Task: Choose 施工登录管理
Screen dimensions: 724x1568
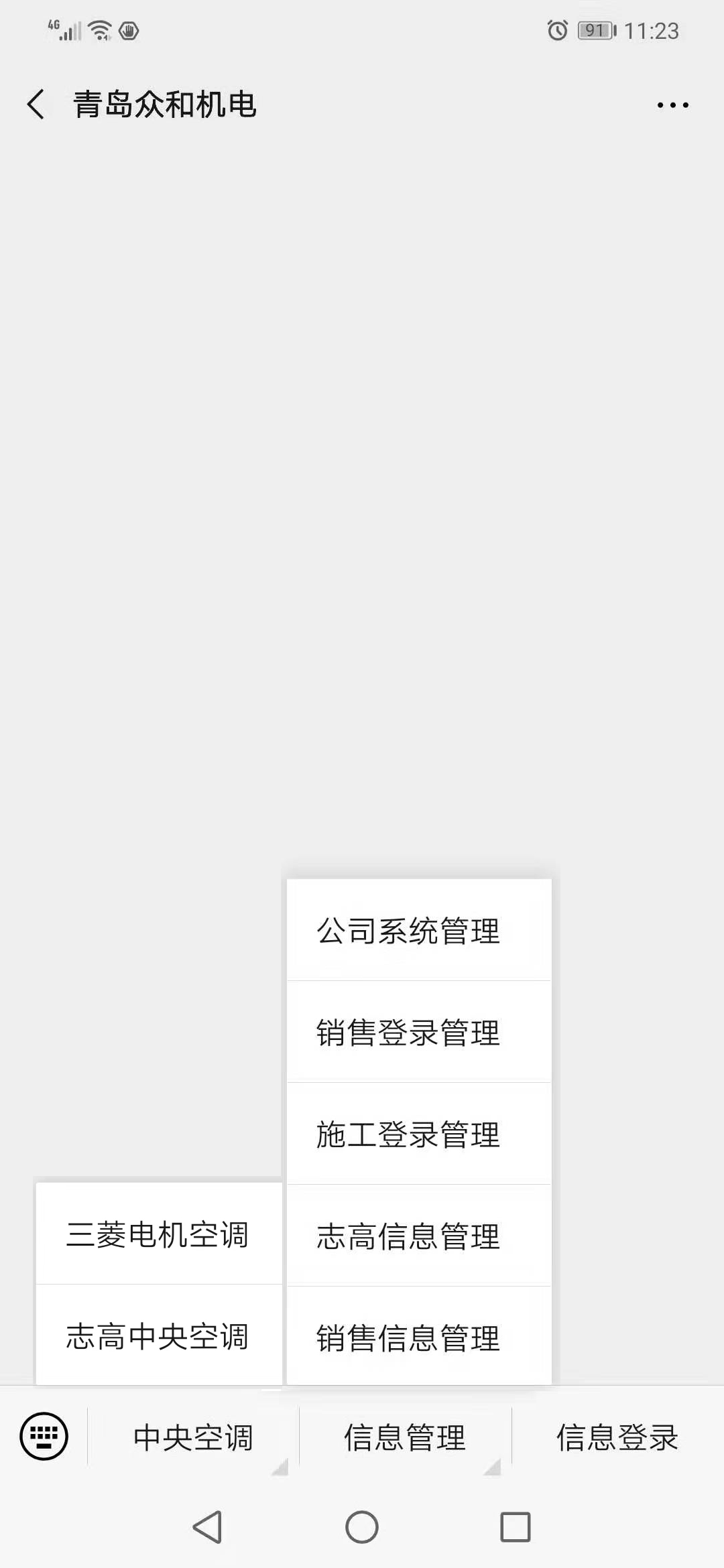Action: 419,1134
